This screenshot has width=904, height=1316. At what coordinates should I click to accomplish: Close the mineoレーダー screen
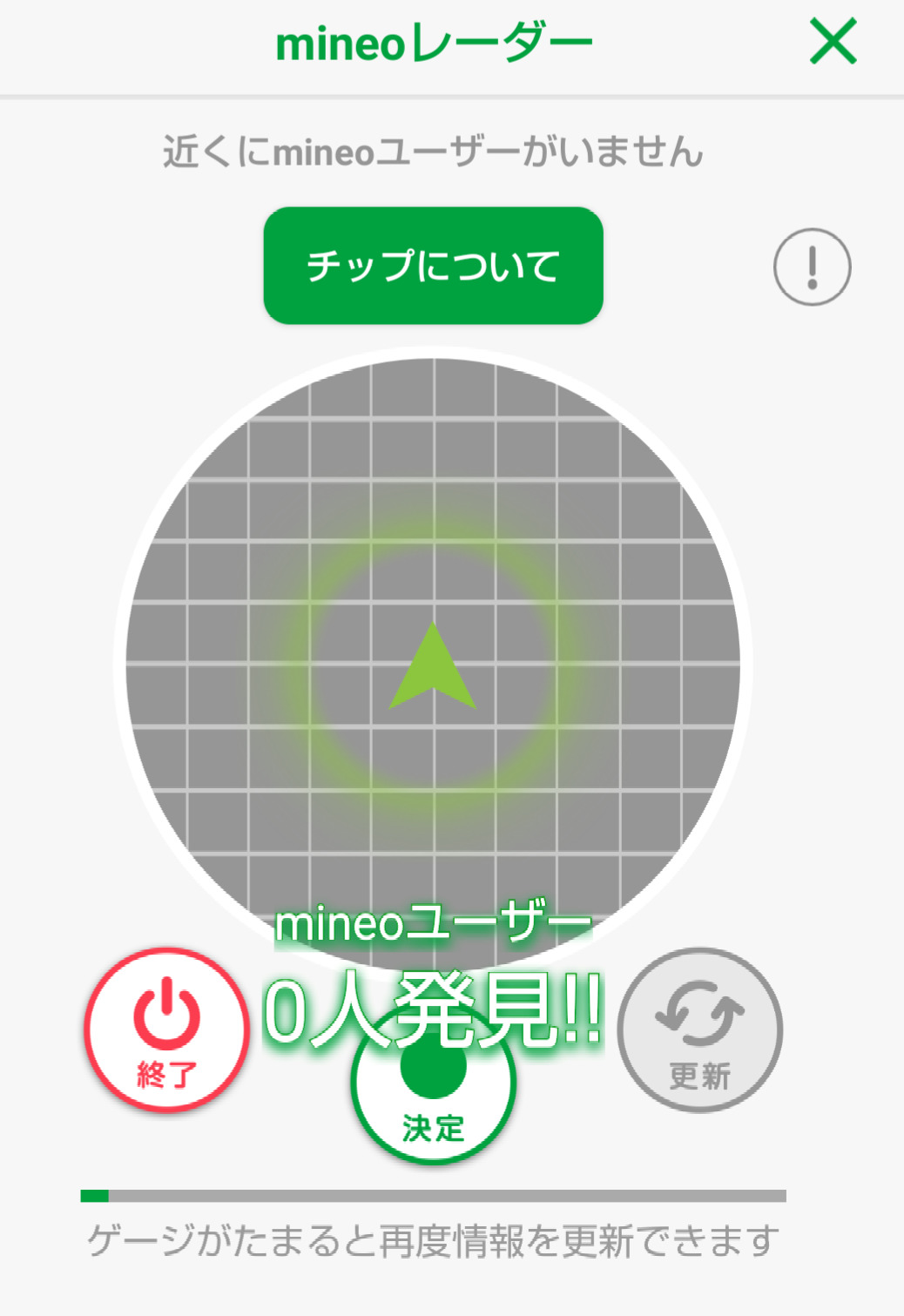click(833, 42)
